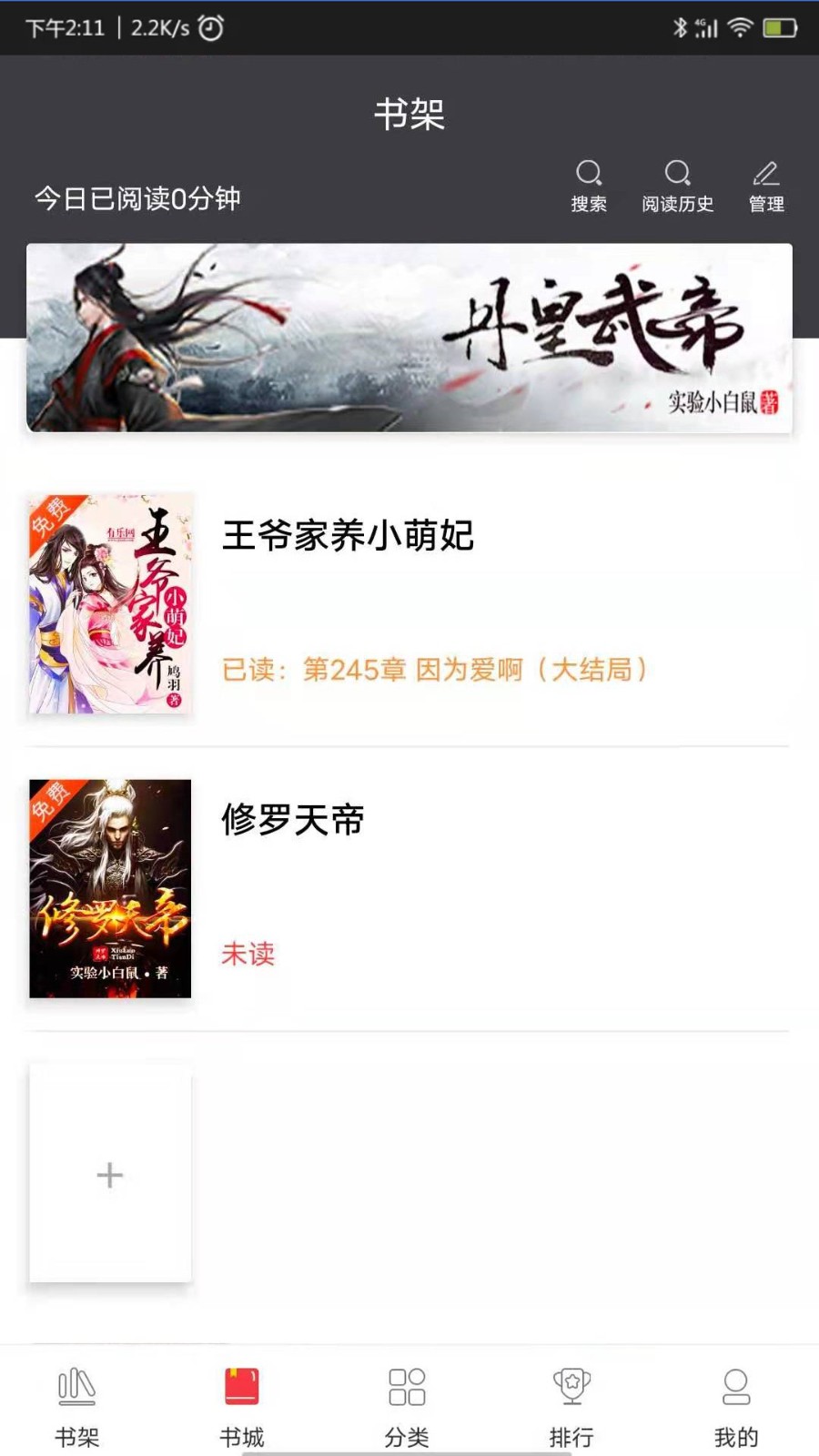Image resolution: width=819 pixels, height=1456 pixels.
Task: Open 阅读历史 reading history
Action: tap(677, 186)
